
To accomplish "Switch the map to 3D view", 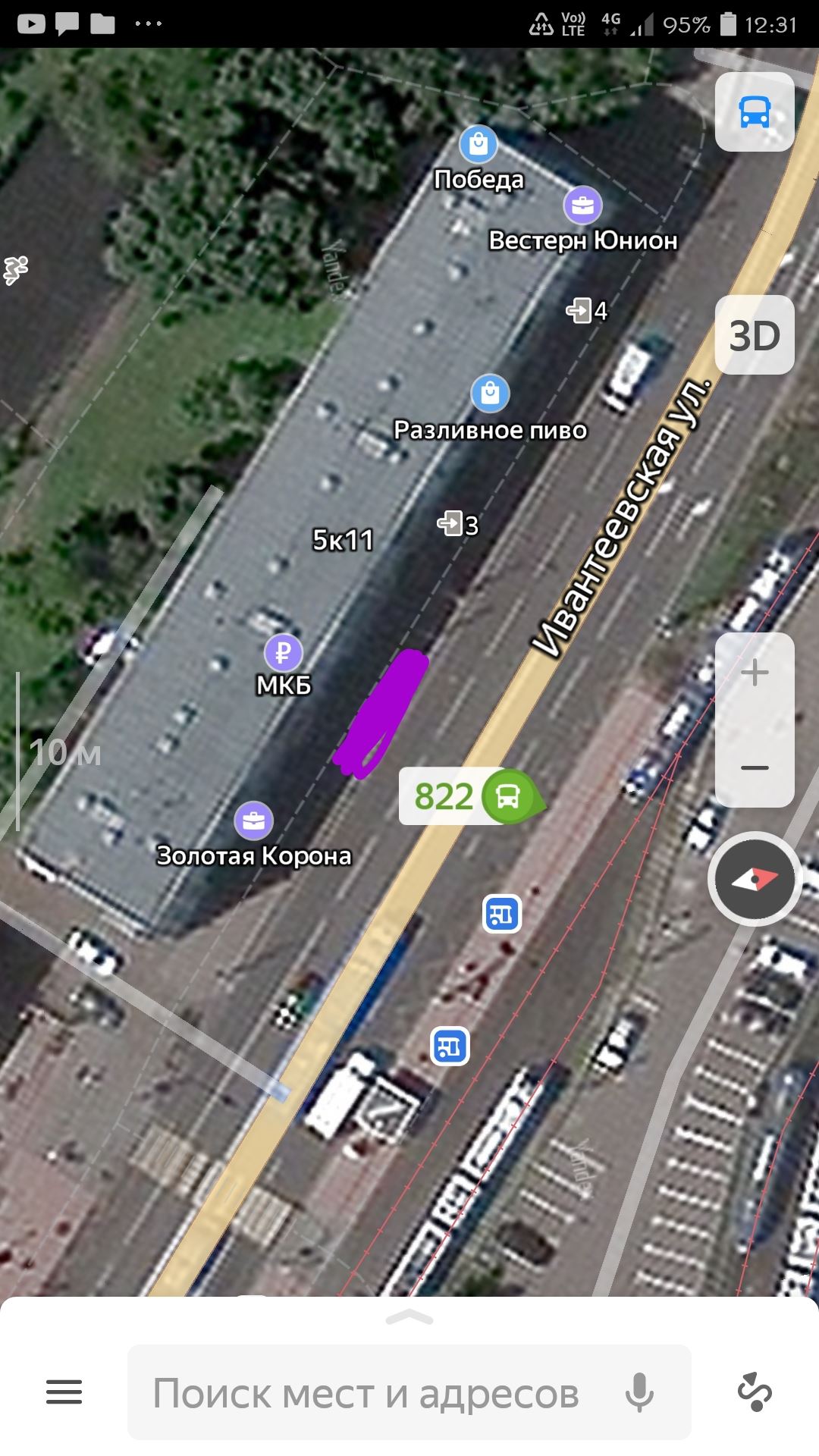I will click(755, 335).
